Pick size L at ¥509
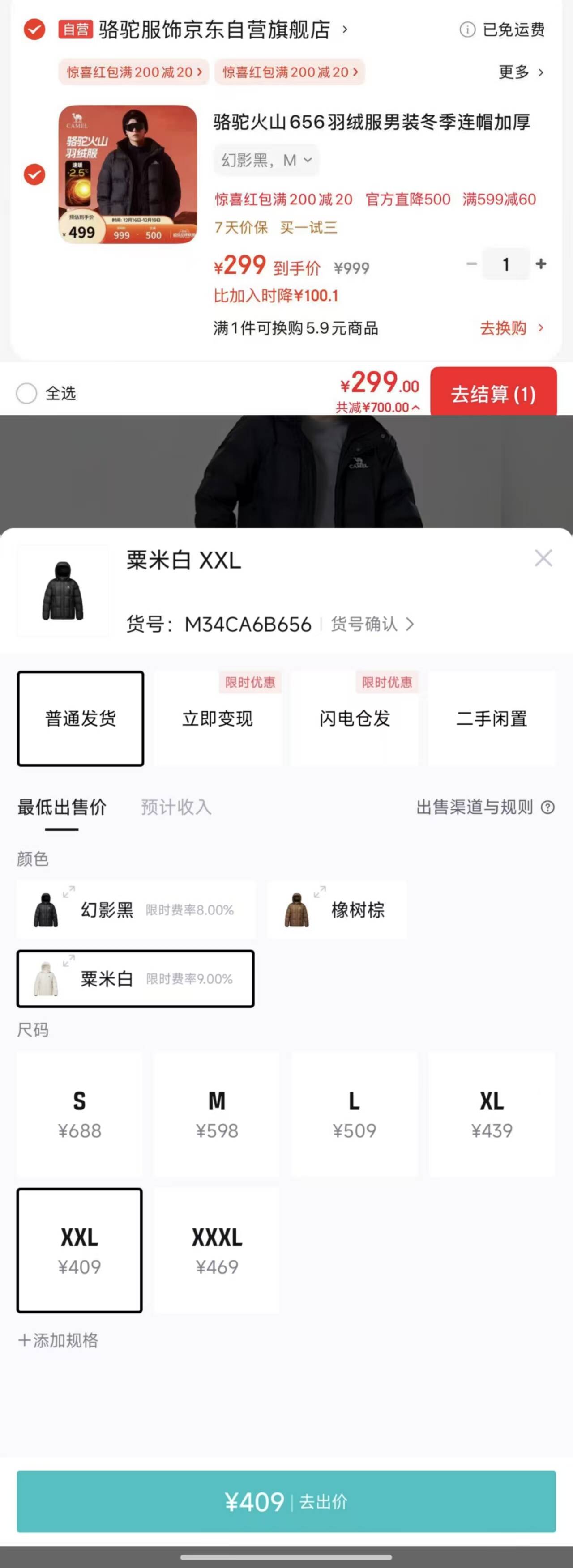573x1568 pixels. click(355, 1114)
